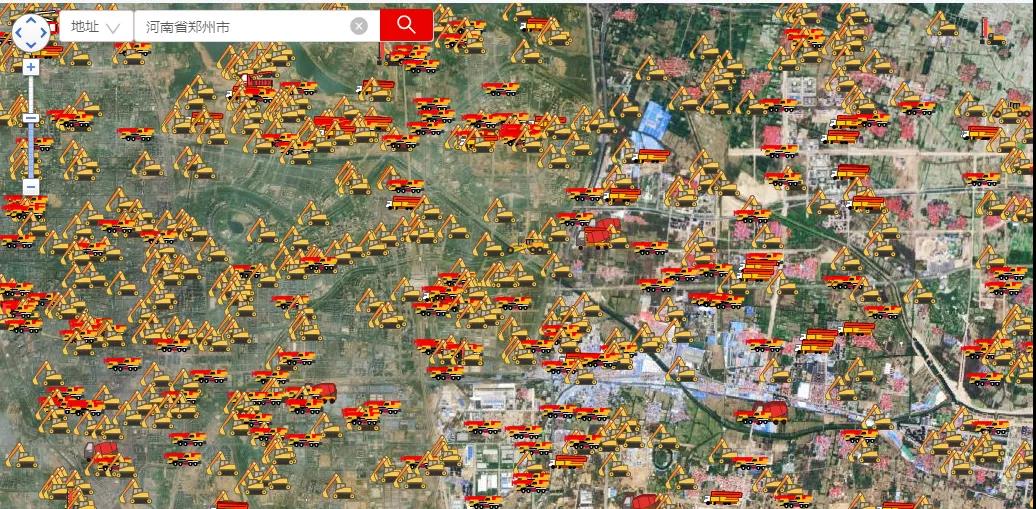Tap the red search magnifier button
The image size is (1036, 509).
click(x=406, y=25)
